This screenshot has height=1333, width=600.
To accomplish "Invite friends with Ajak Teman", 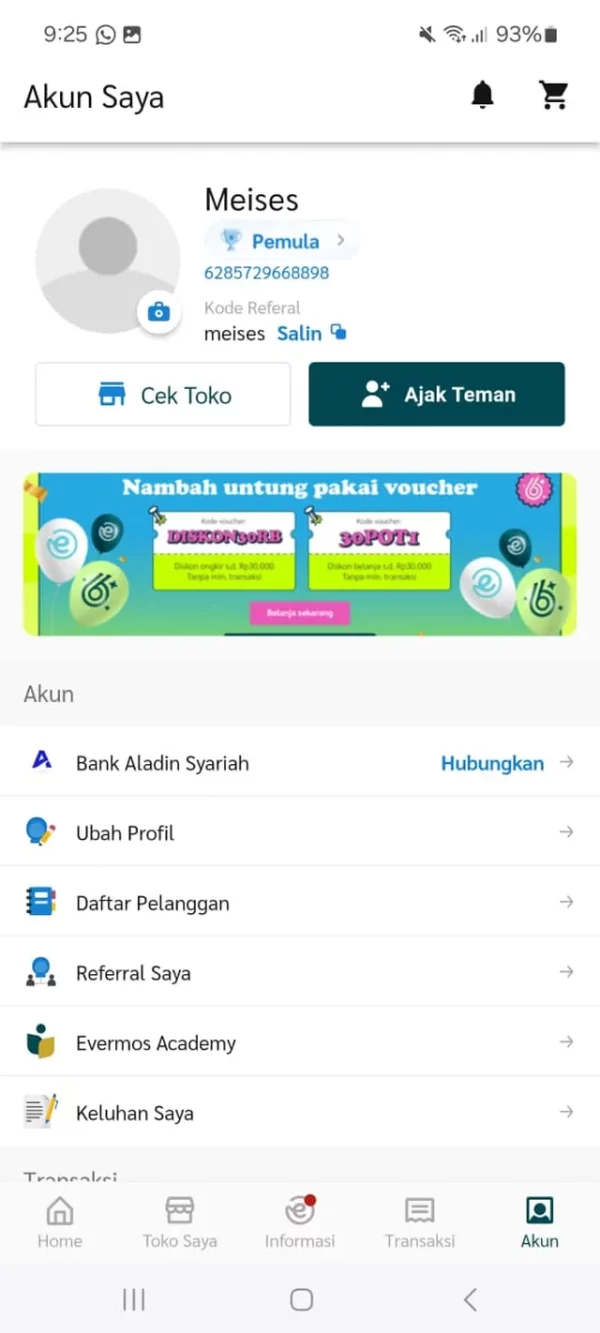I will 436,395.
